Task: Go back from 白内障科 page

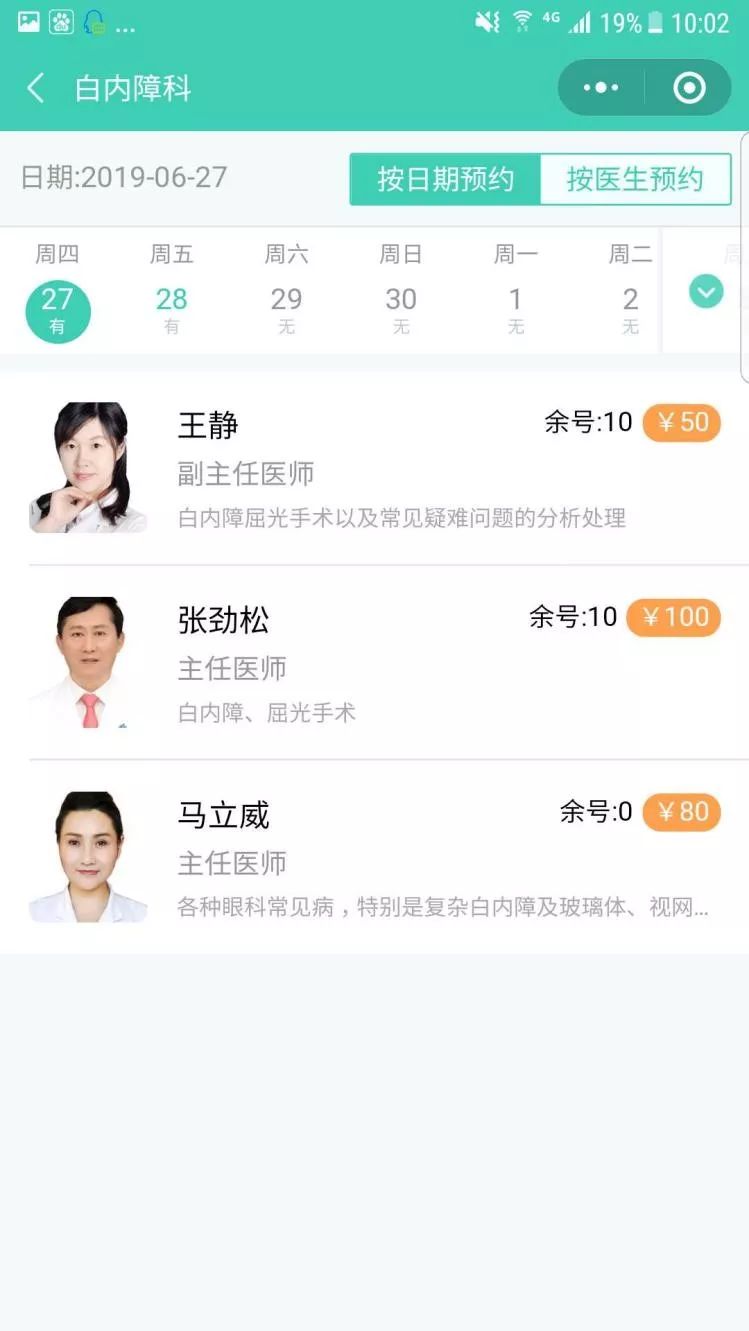Action: (36, 88)
